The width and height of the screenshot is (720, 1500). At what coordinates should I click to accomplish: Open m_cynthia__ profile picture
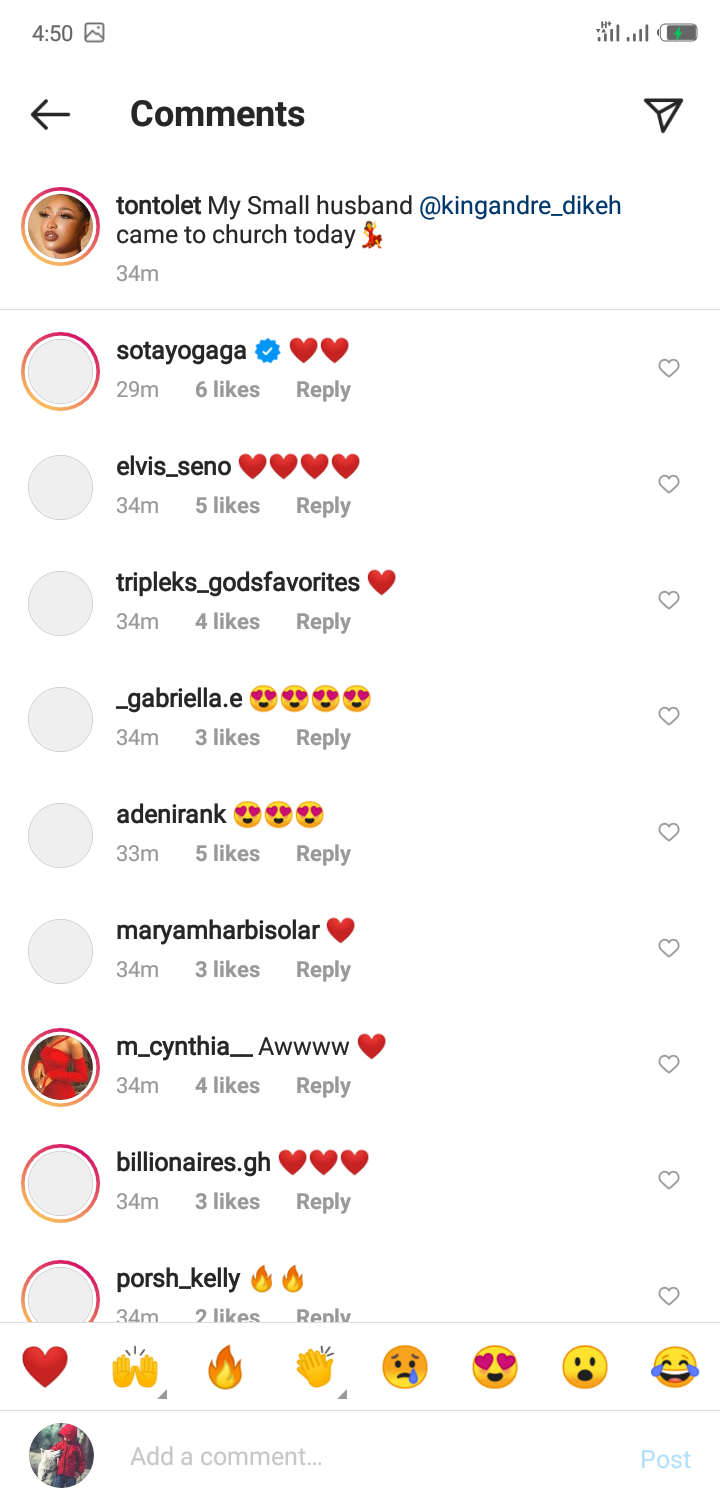[x=60, y=1067]
